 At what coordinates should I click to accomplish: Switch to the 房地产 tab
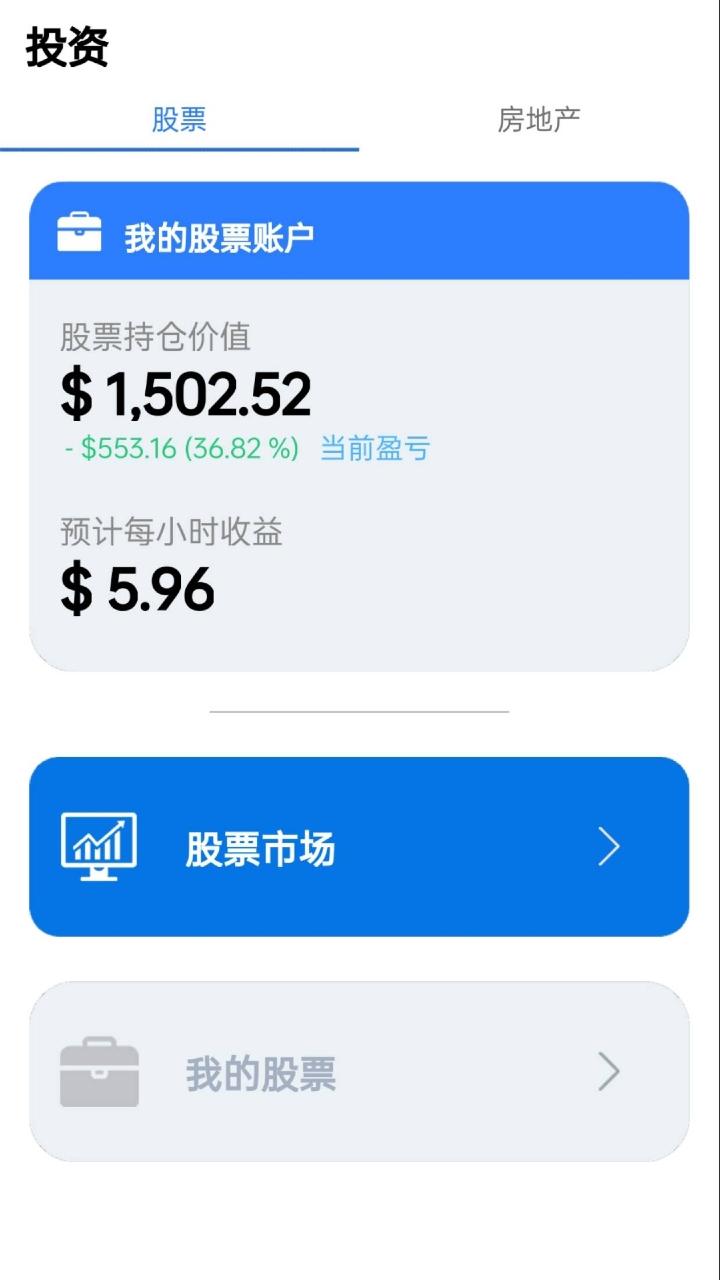[539, 117]
